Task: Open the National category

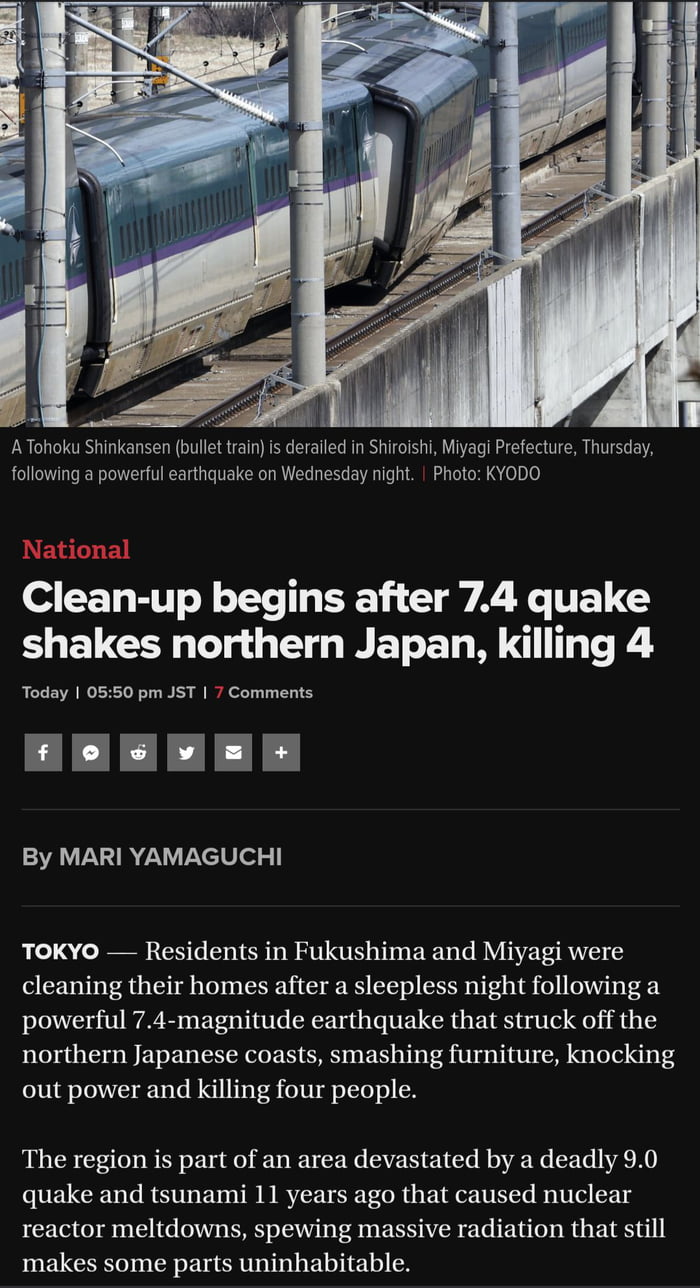Action: [76, 549]
